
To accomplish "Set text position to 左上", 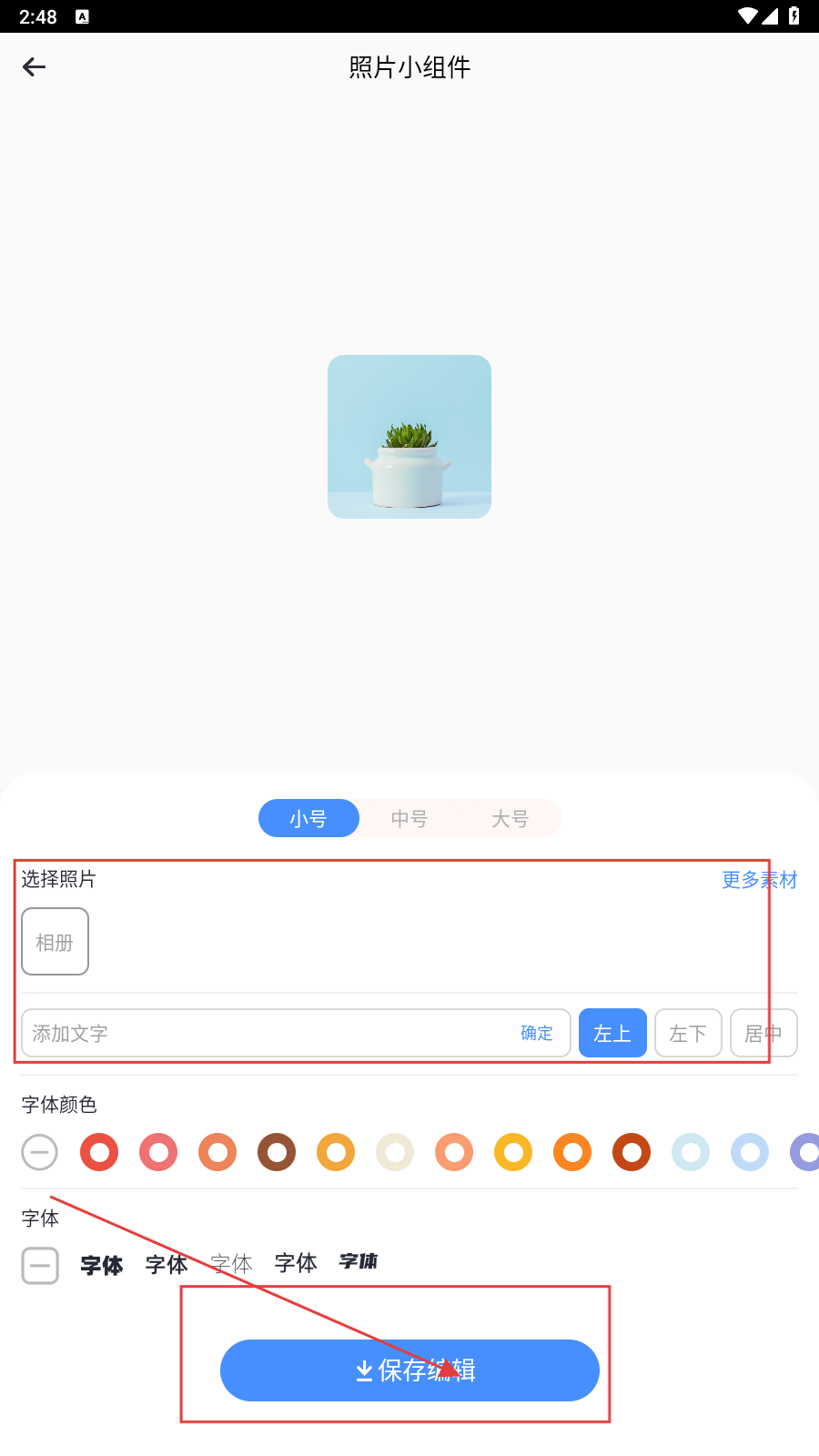I will coord(612,1034).
